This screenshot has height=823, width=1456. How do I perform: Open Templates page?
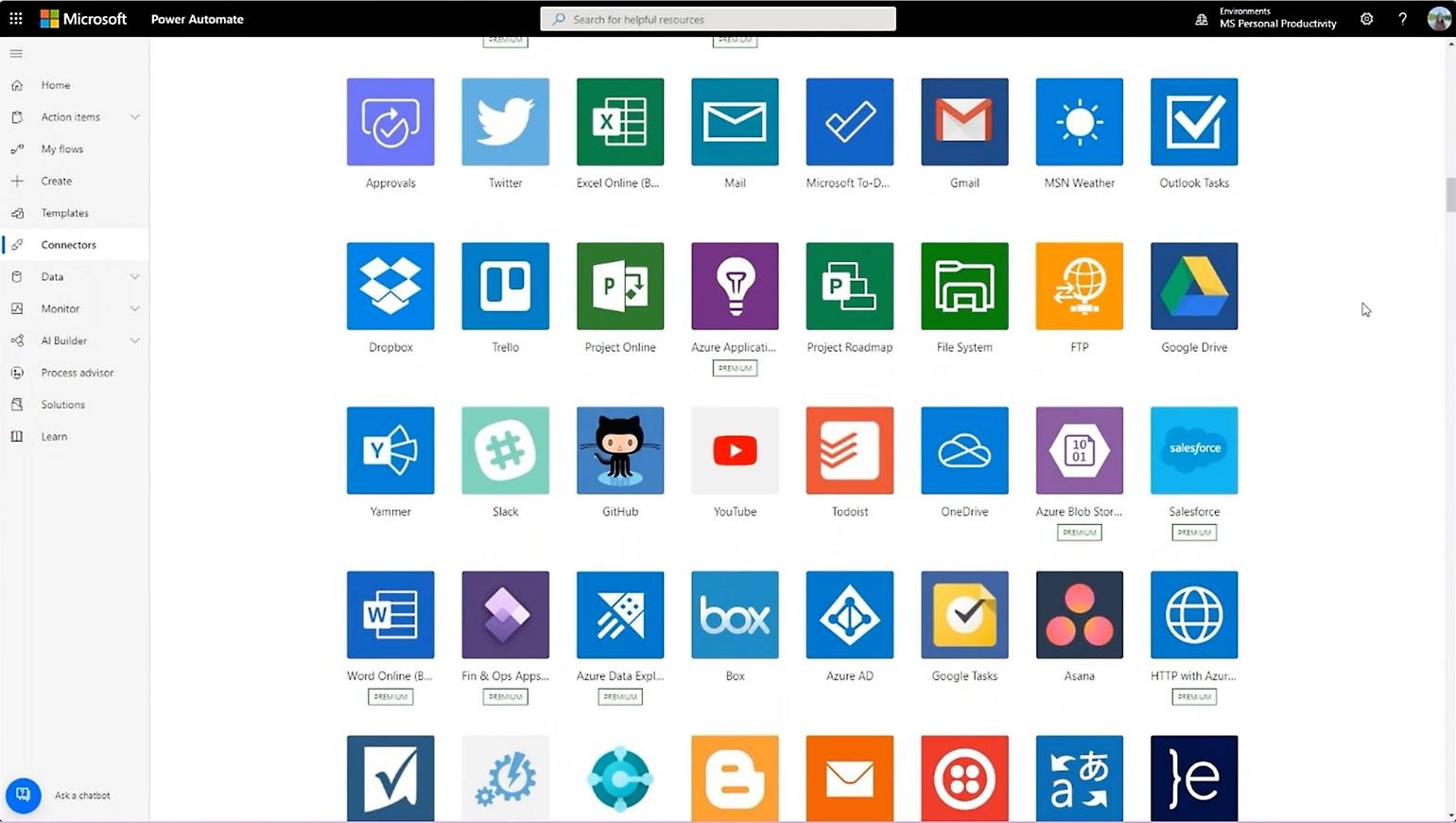[64, 213]
